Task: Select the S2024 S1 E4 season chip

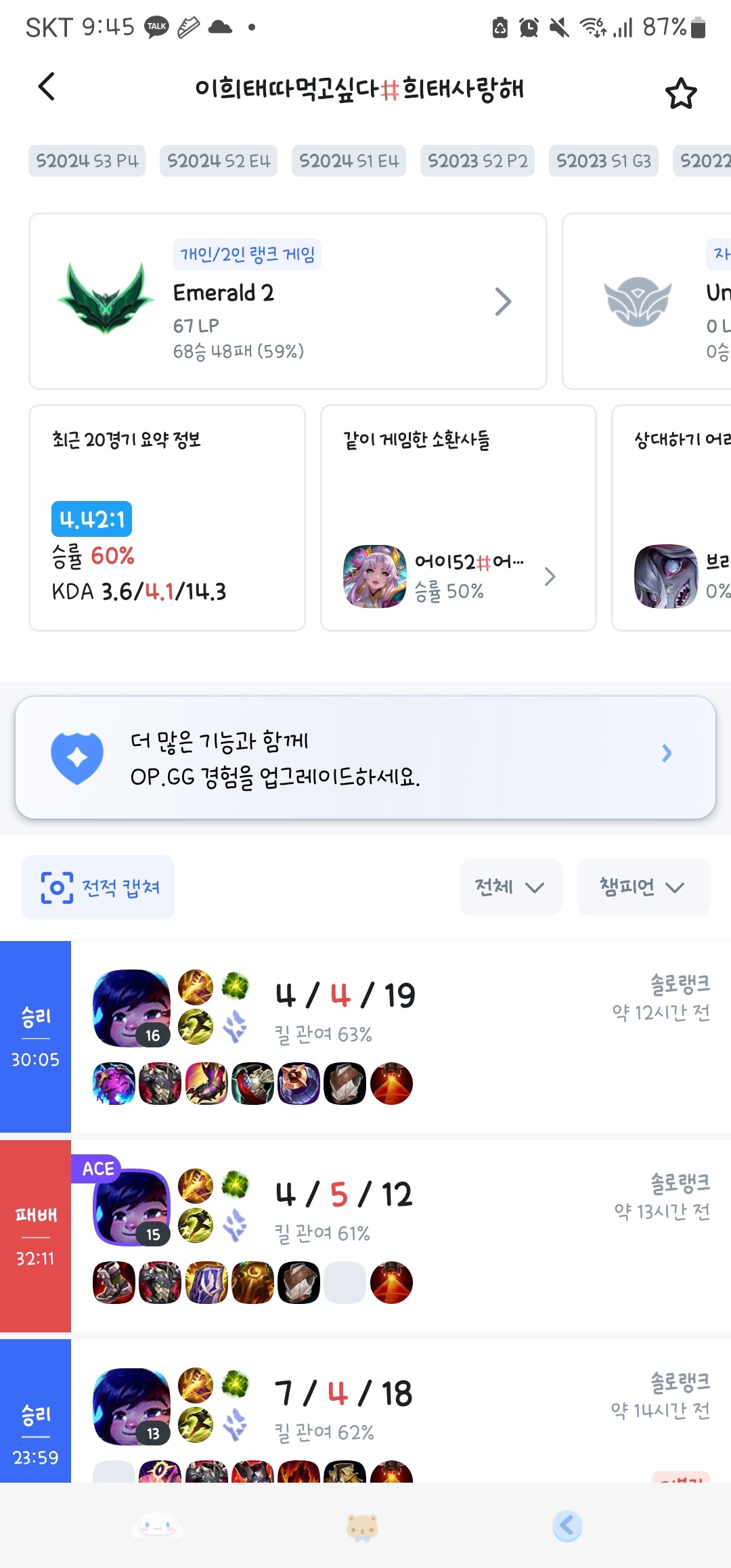Action: point(349,161)
